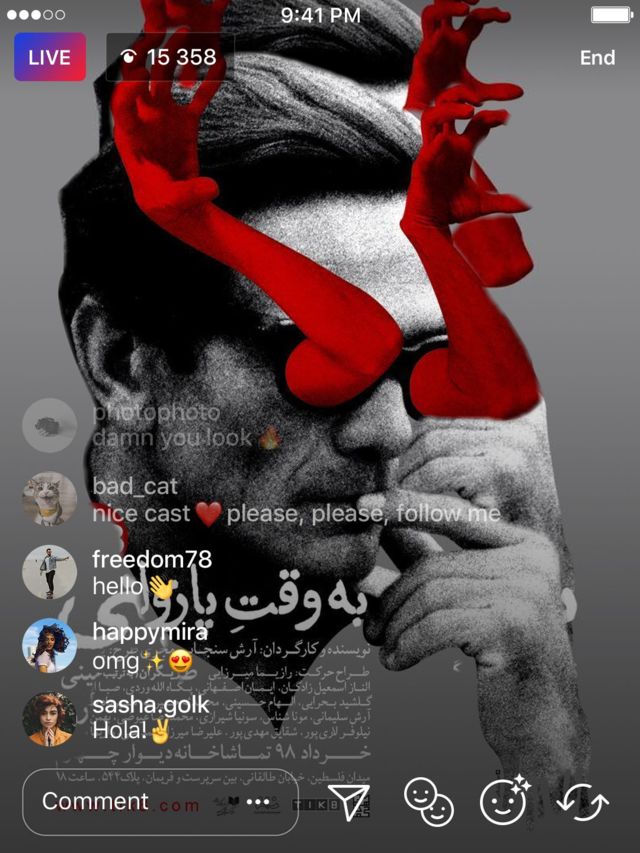Image resolution: width=640 pixels, height=853 pixels.
Task: Flip the camera with the rotate icon
Action: [x=583, y=801]
